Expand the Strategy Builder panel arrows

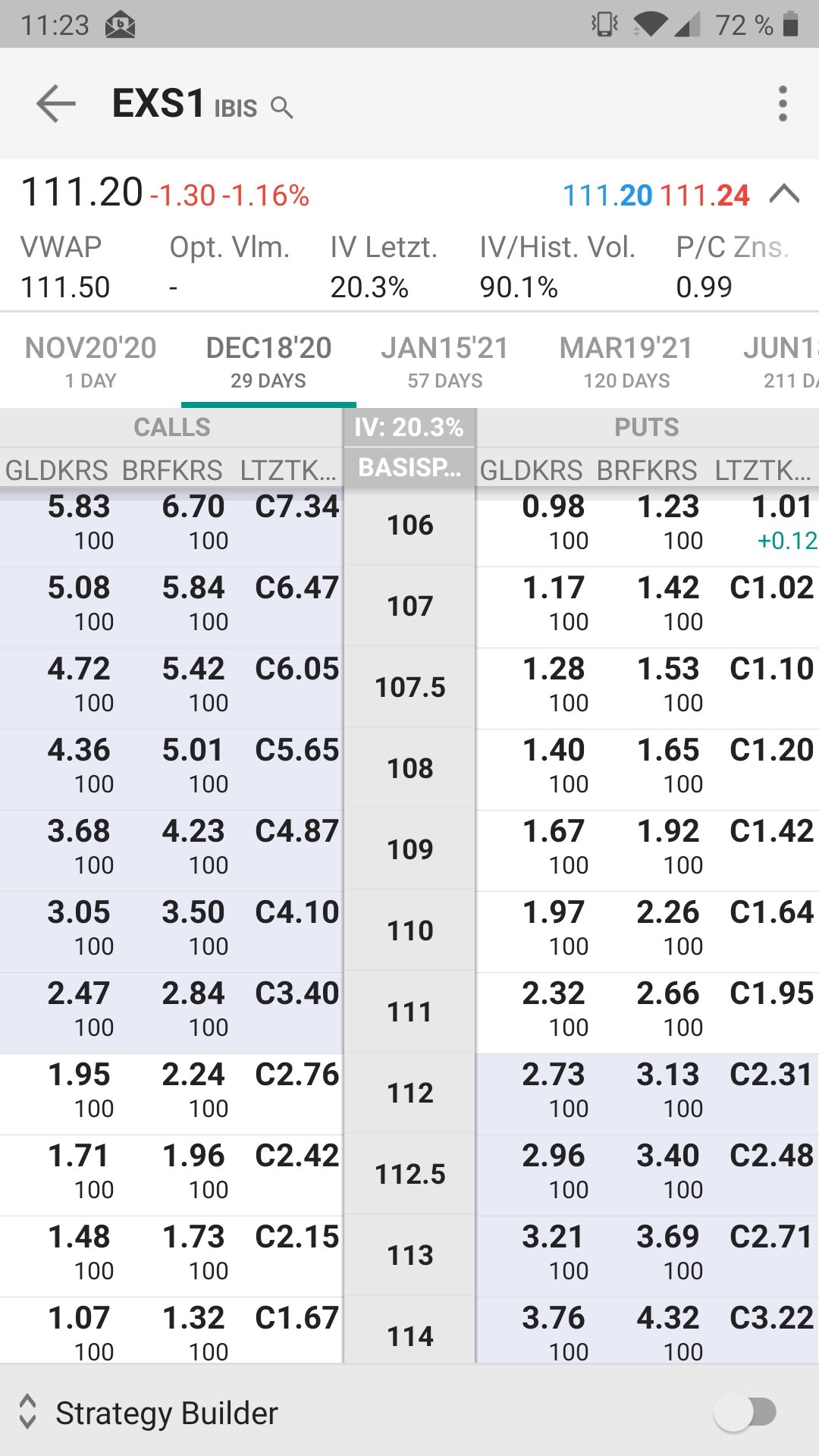28,1412
